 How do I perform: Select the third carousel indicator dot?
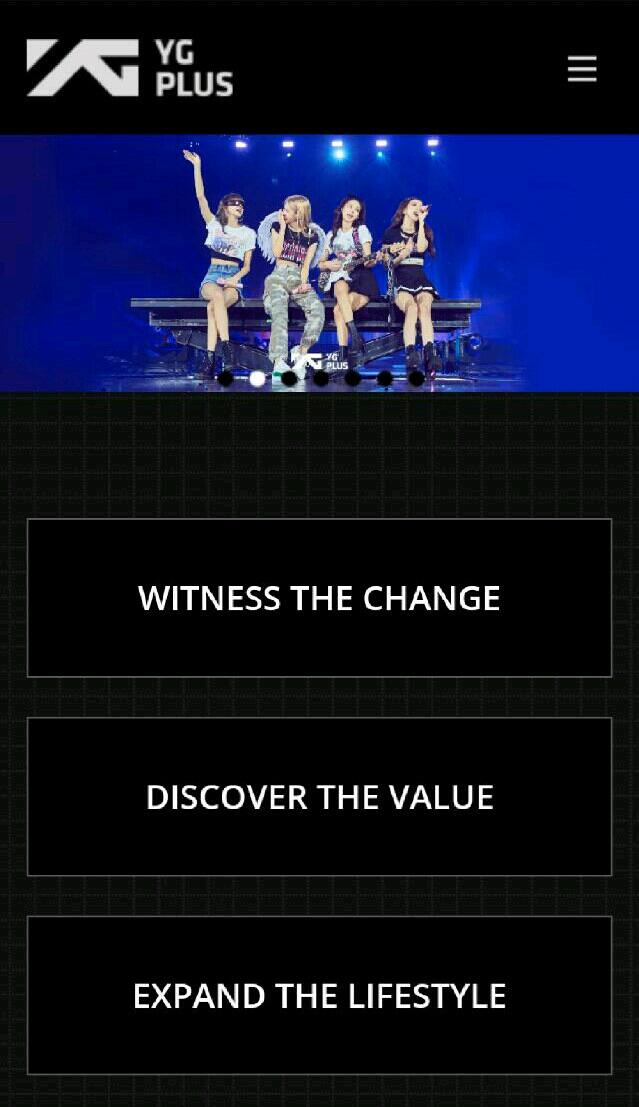289,378
